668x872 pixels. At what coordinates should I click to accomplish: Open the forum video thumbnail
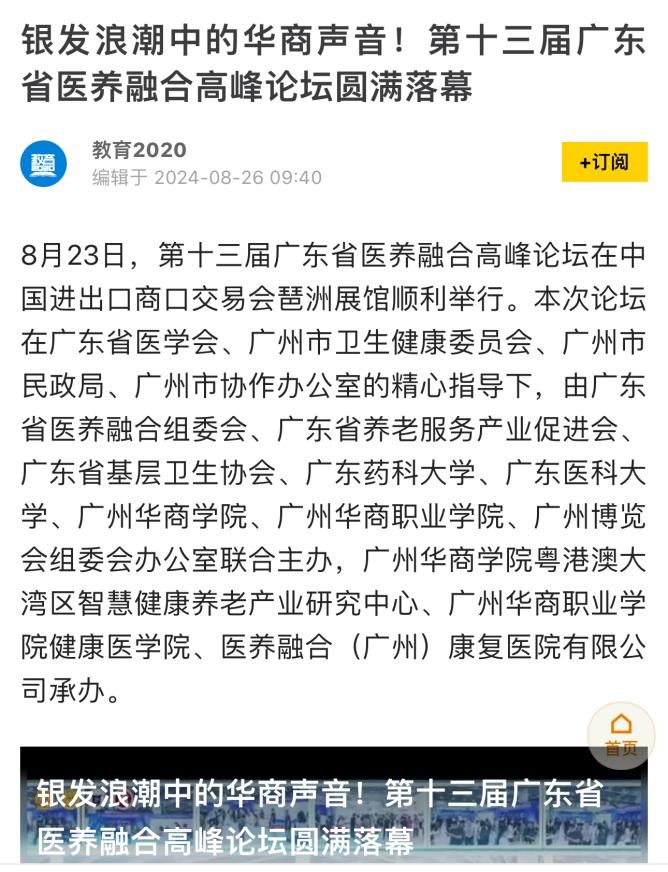click(x=334, y=808)
